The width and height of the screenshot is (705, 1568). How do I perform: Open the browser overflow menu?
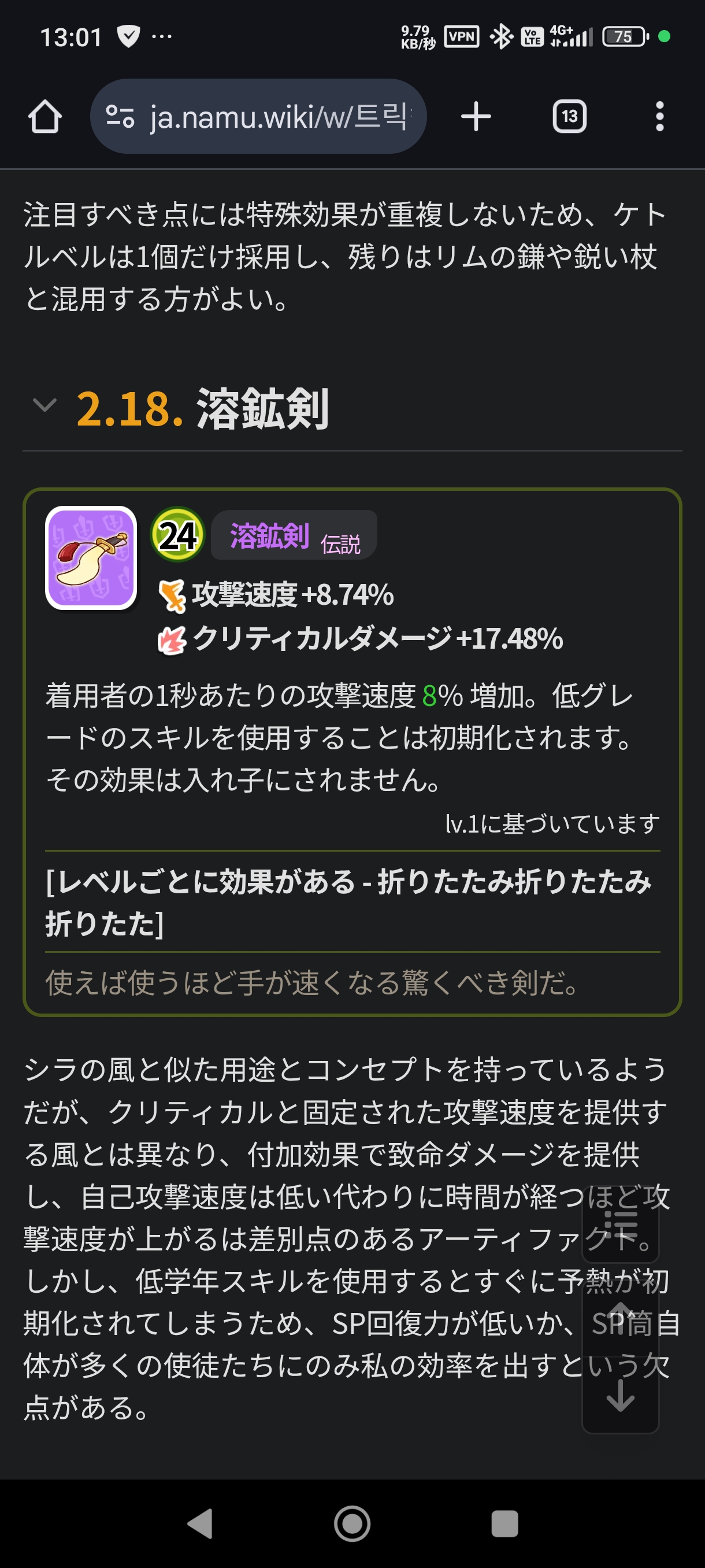point(659,116)
